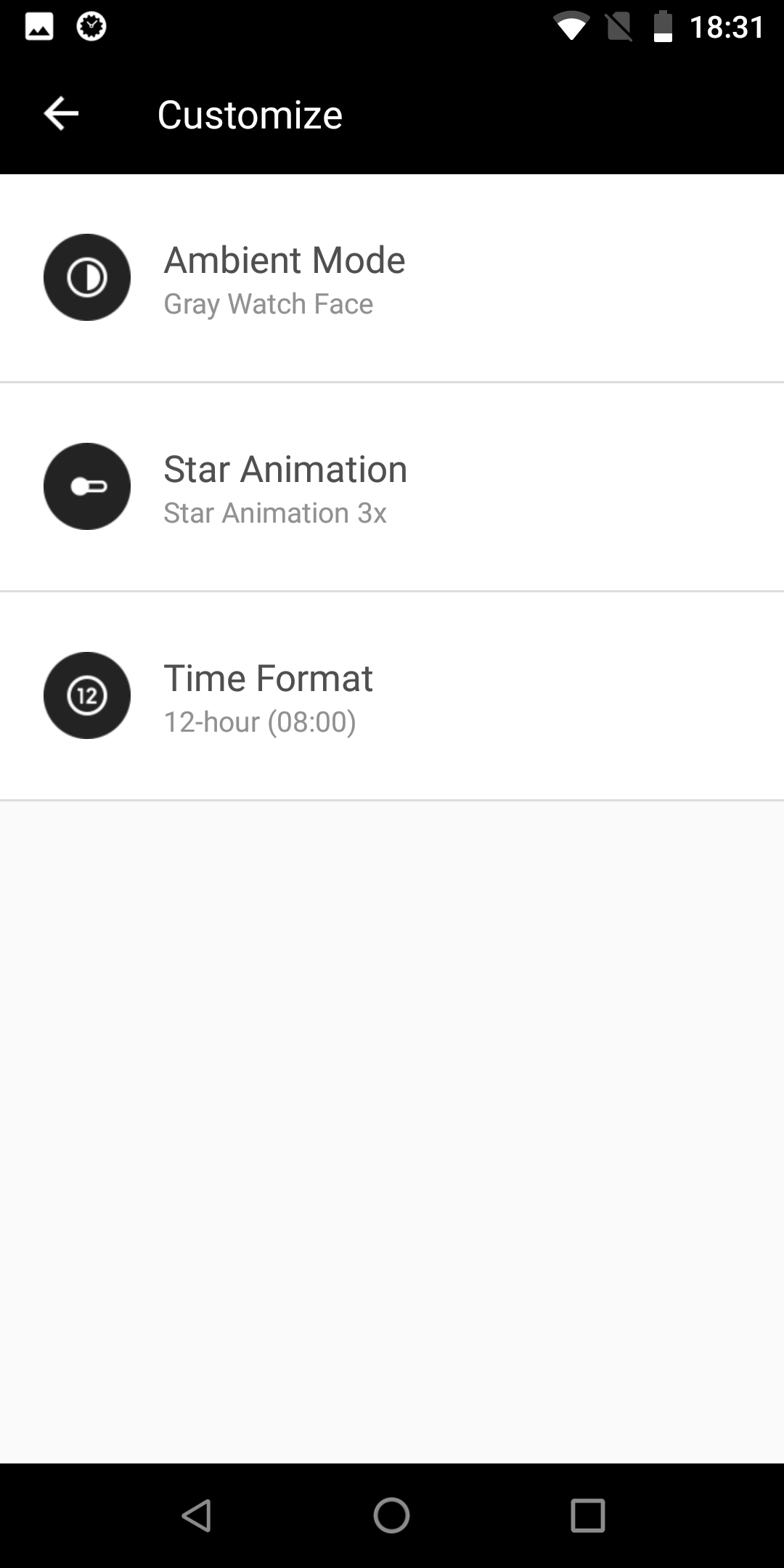784x1568 pixels.
Task: Open the recent apps overview
Action: coord(587,1516)
